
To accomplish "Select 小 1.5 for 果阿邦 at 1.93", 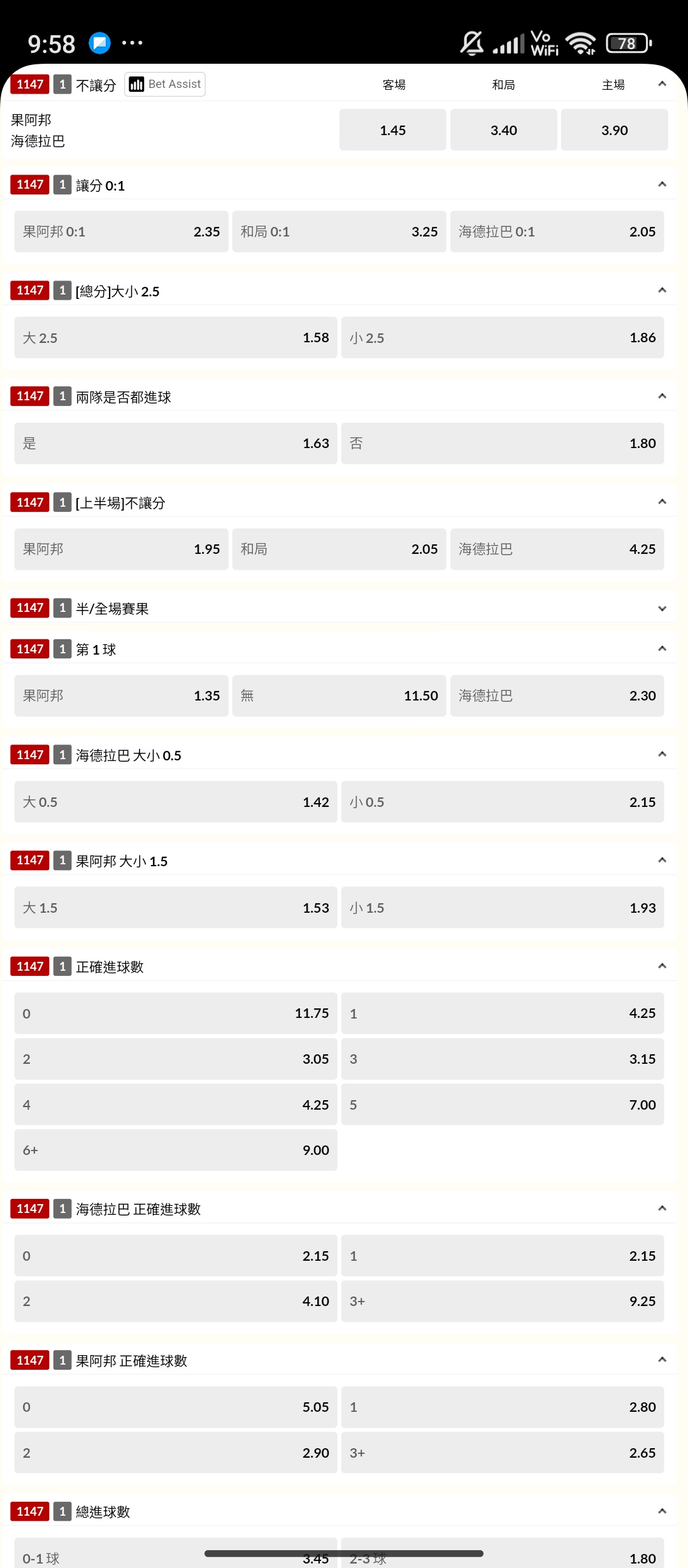I will [x=503, y=908].
